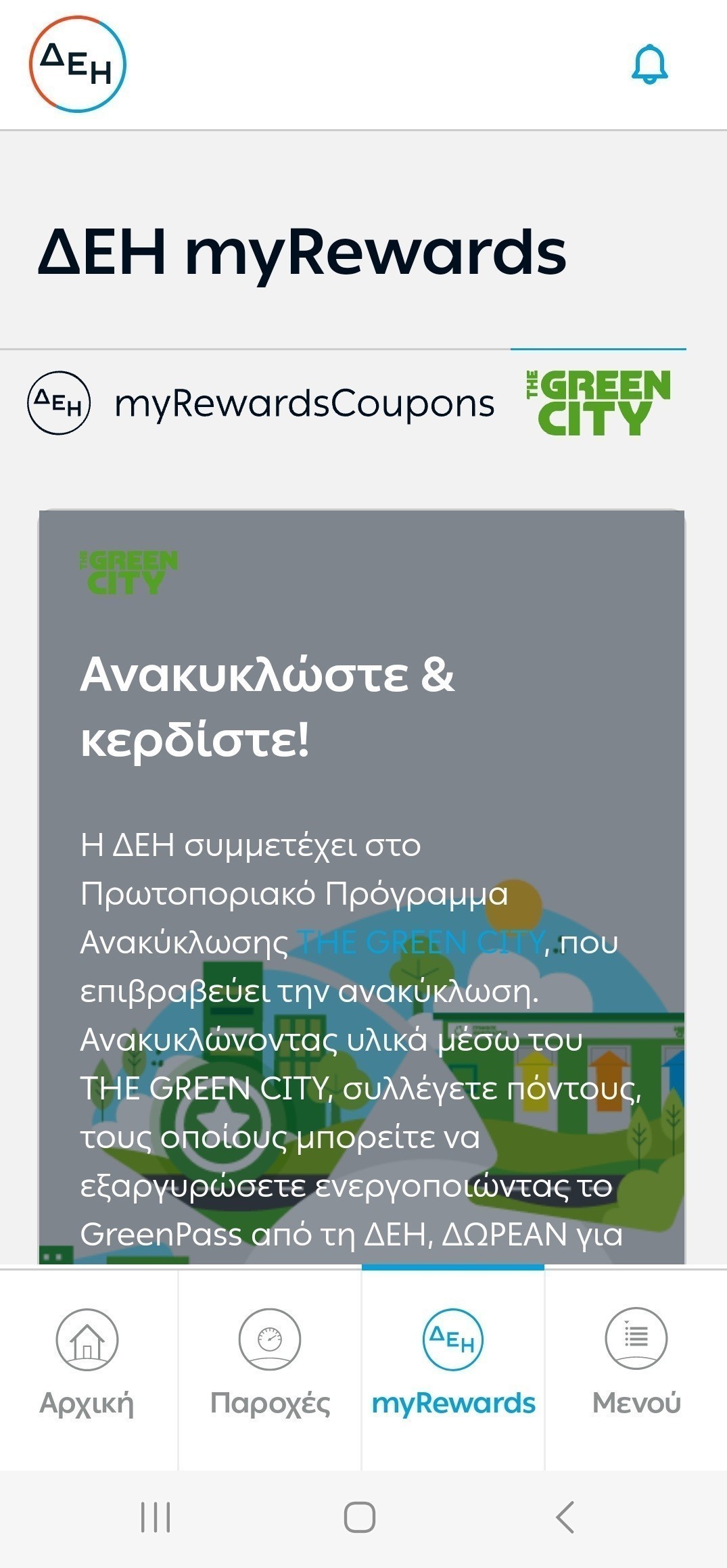Switch to myRewardsCoupons tab
The height and width of the screenshot is (1568, 727).
260,404
